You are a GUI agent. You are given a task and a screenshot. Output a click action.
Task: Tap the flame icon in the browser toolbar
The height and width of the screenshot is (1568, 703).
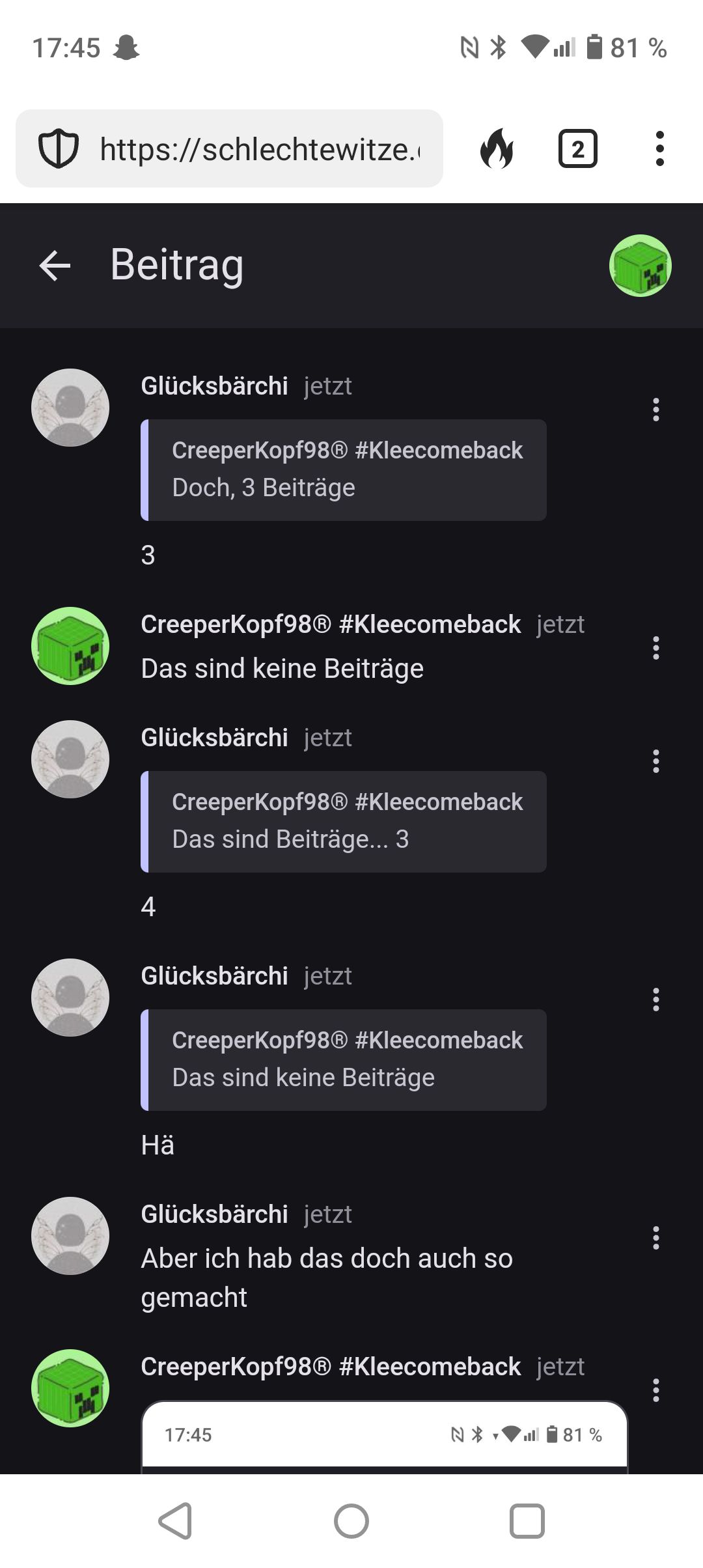[x=497, y=149]
